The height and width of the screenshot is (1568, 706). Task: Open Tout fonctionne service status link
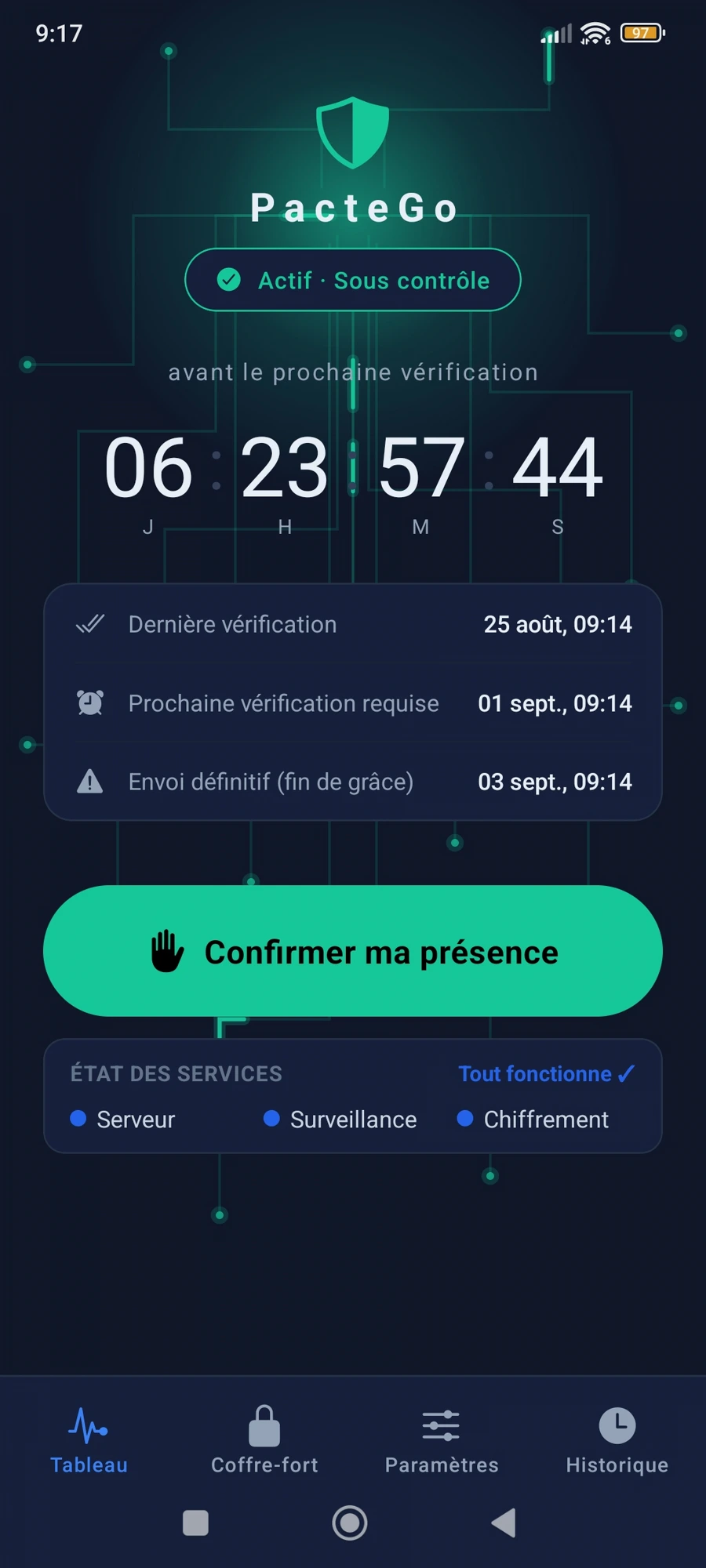coord(547,1074)
